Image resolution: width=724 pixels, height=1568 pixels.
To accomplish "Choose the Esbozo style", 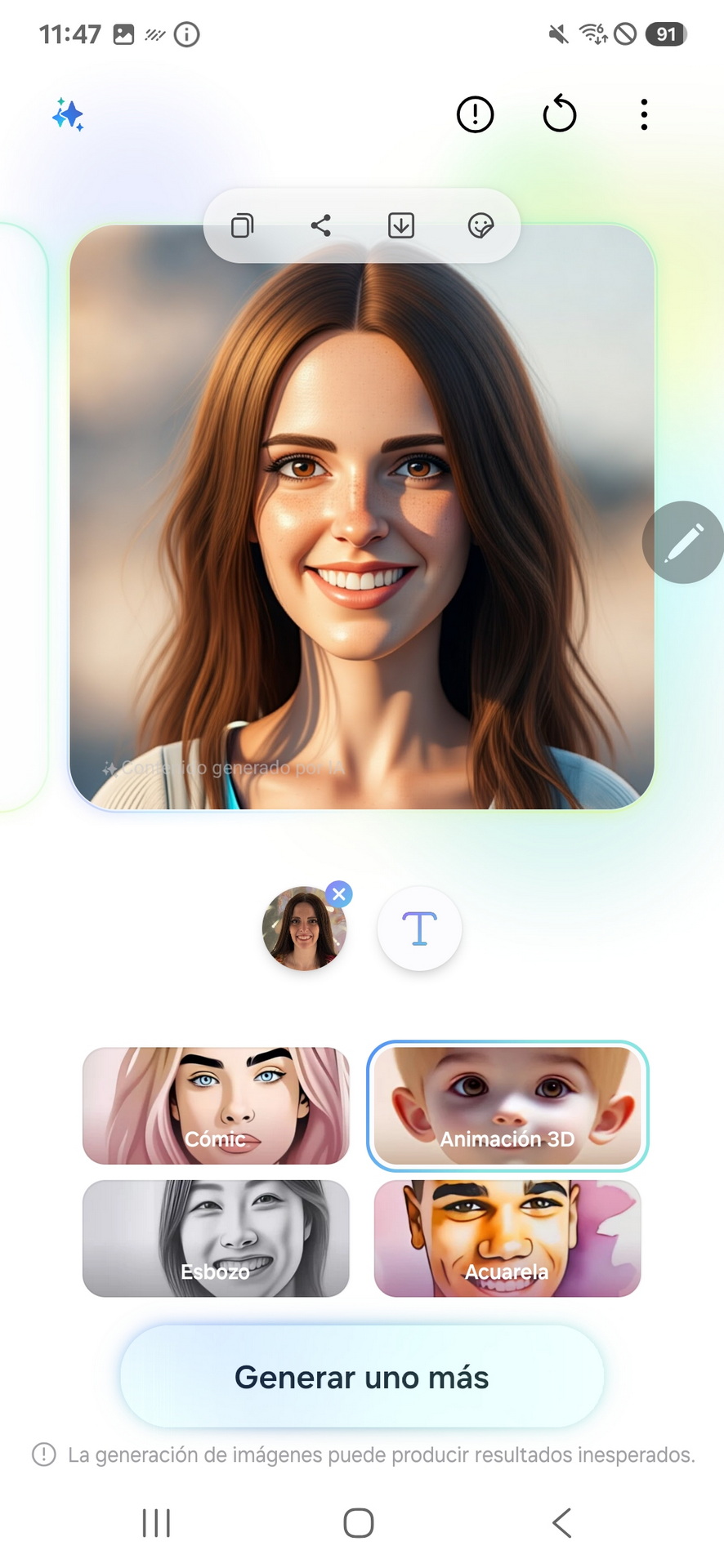I will 216,1238.
